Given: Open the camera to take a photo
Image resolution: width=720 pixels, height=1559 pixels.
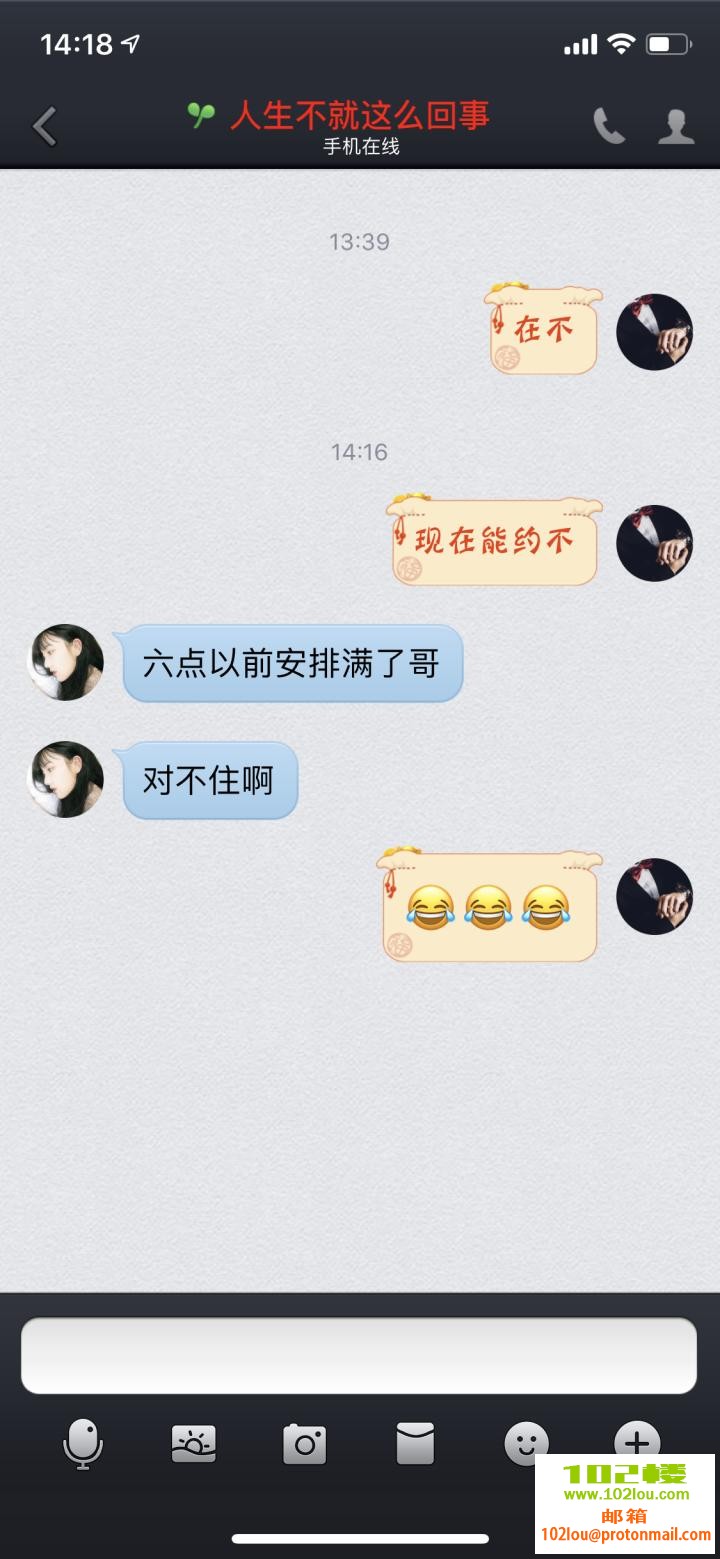Looking at the screenshot, I should (x=304, y=1444).
